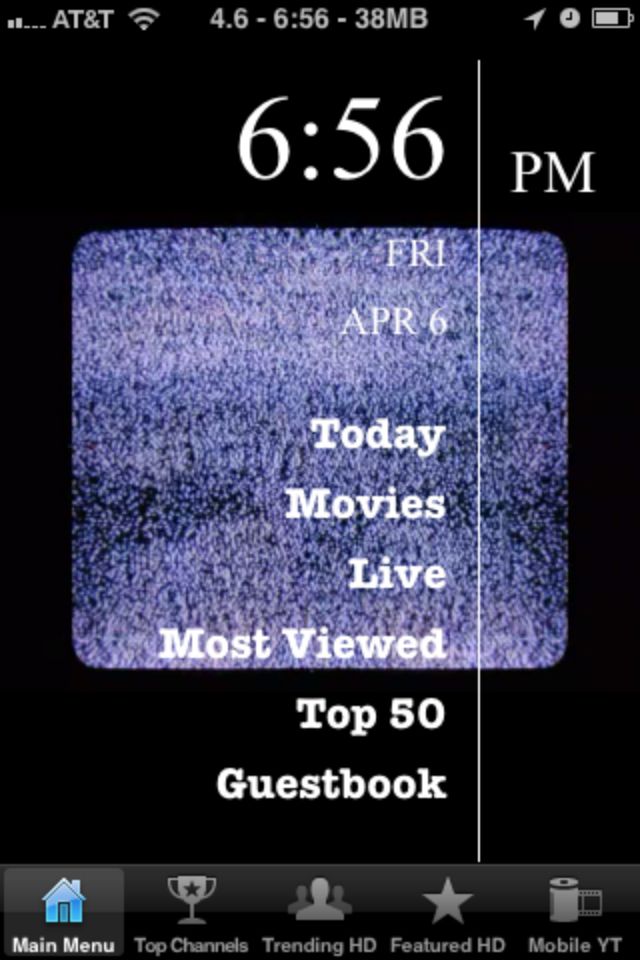Open the Today menu item
The height and width of the screenshot is (960, 640).
coord(378,435)
